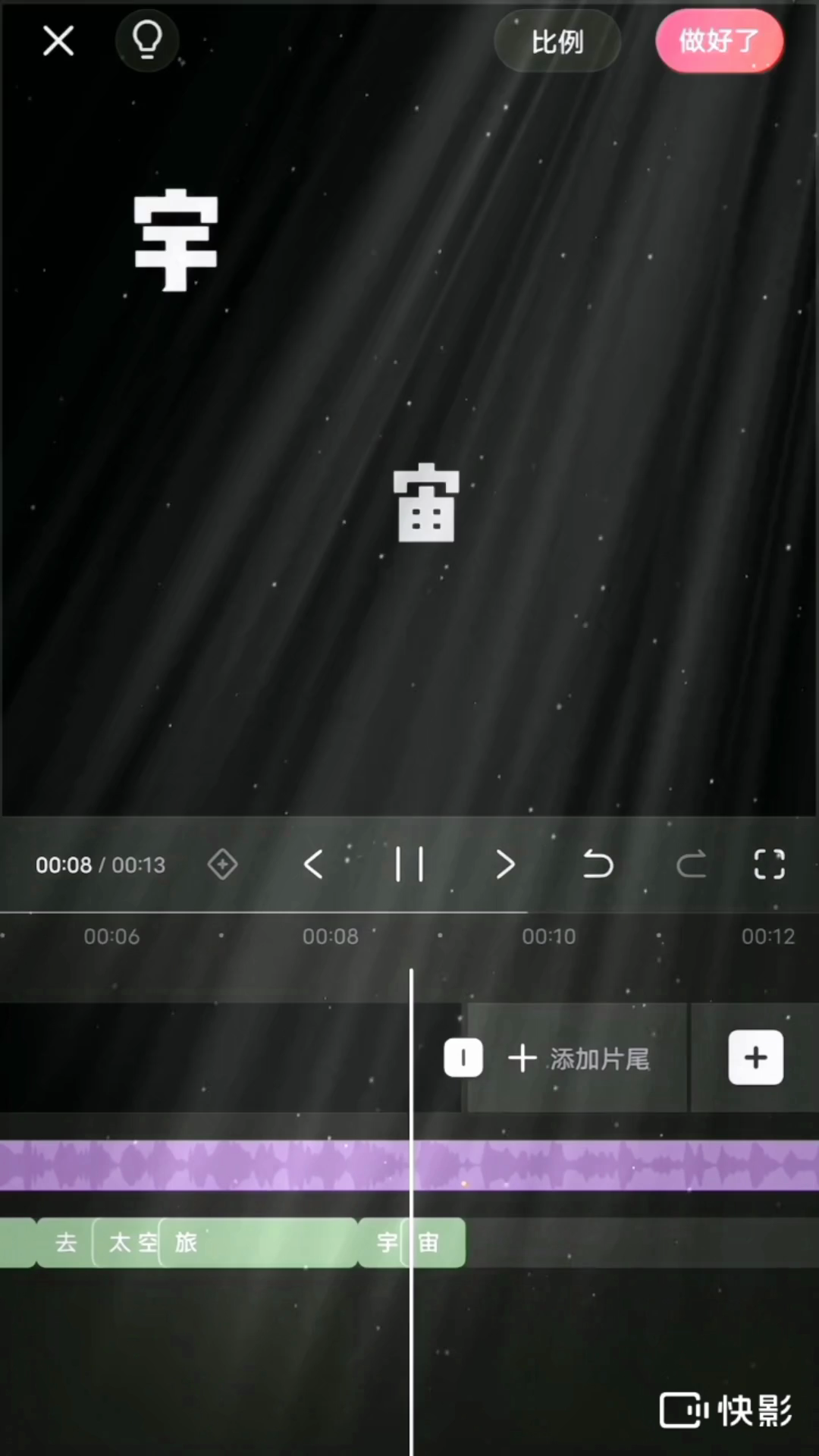Tap 添加片尾 to add an ending clip
This screenshot has width=819, height=1456.
[x=579, y=1059]
